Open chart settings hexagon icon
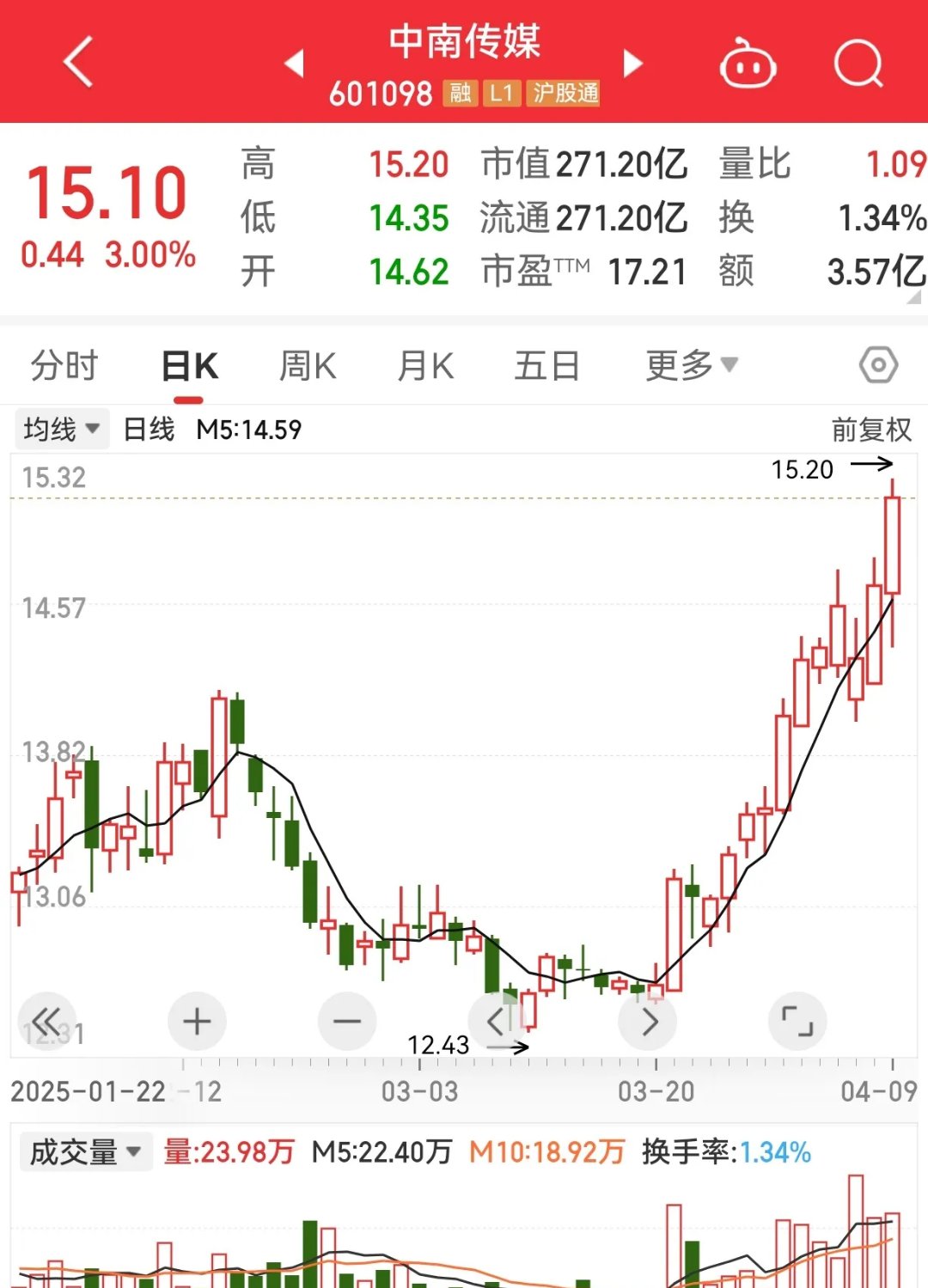The width and height of the screenshot is (928, 1288). click(878, 366)
